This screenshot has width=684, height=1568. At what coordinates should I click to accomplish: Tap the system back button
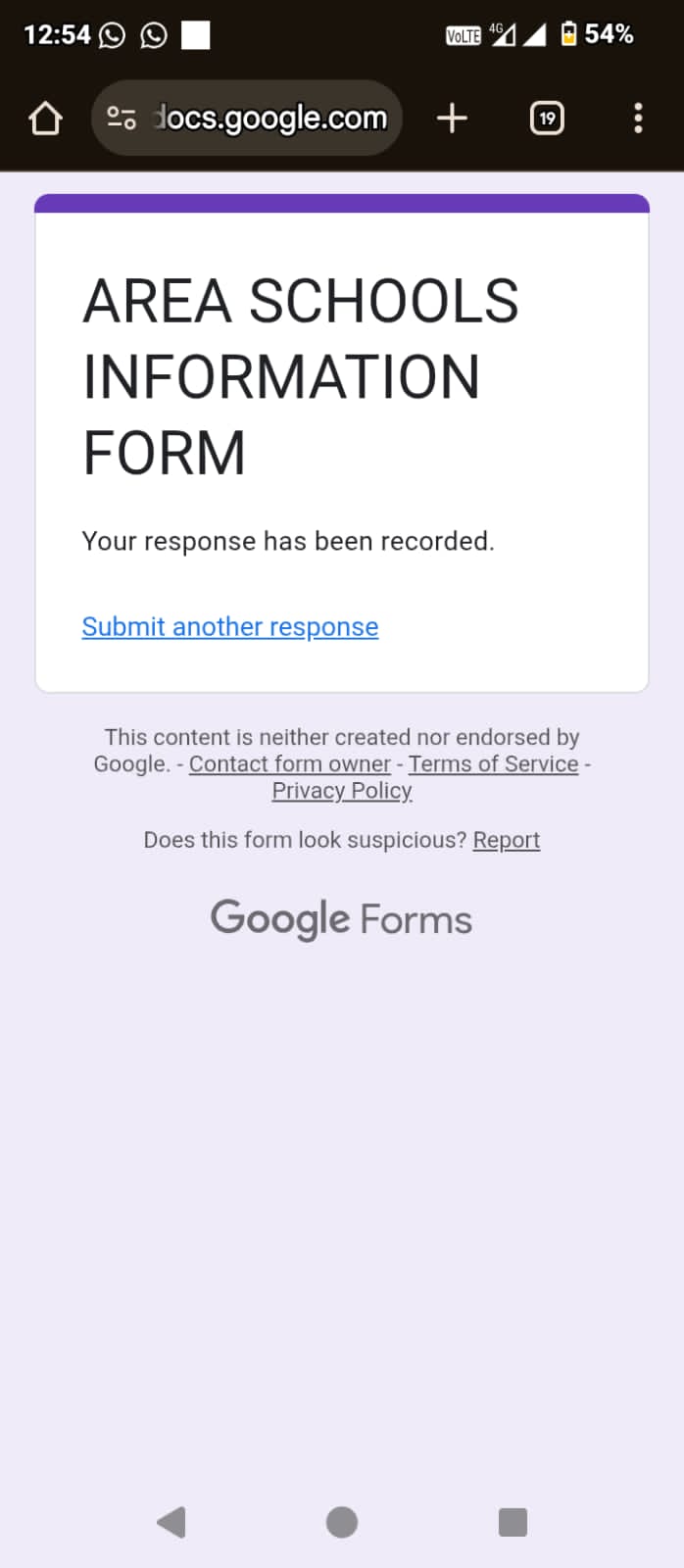(171, 1522)
